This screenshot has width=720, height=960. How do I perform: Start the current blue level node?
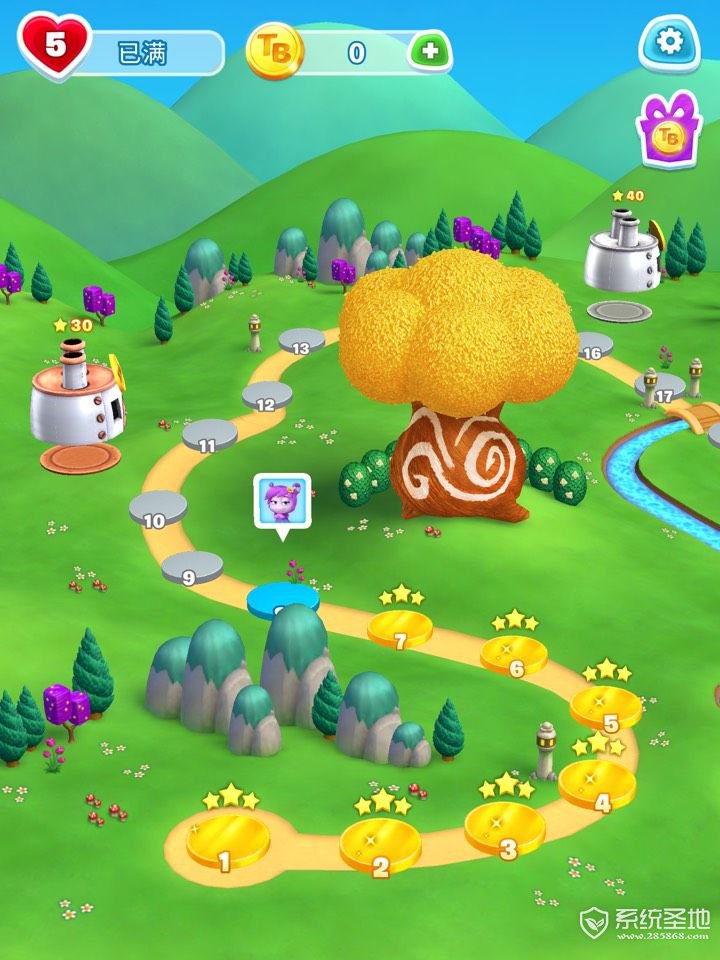click(282, 599)
